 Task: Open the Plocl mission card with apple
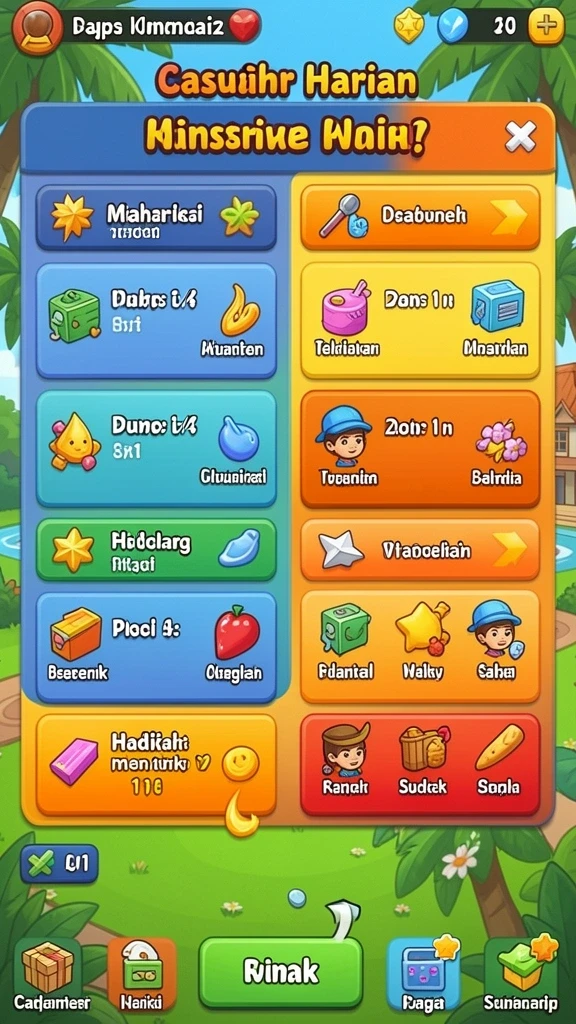tap(156, 647)
